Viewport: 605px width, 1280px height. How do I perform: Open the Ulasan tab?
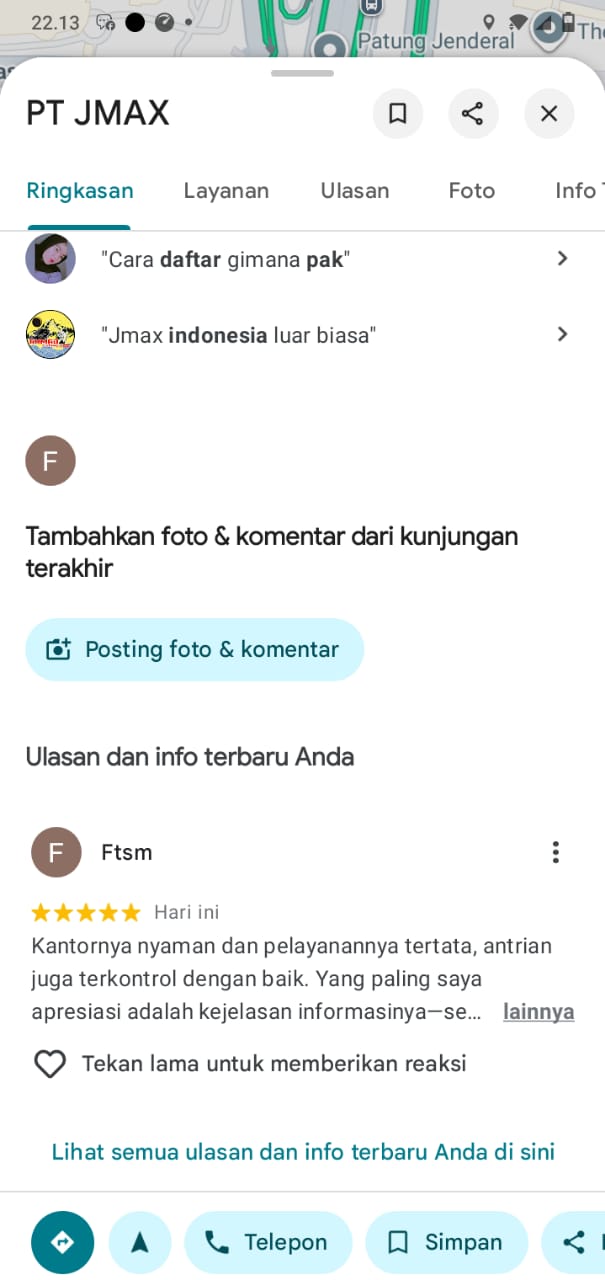pyautogui.click(x=355, y=191)
